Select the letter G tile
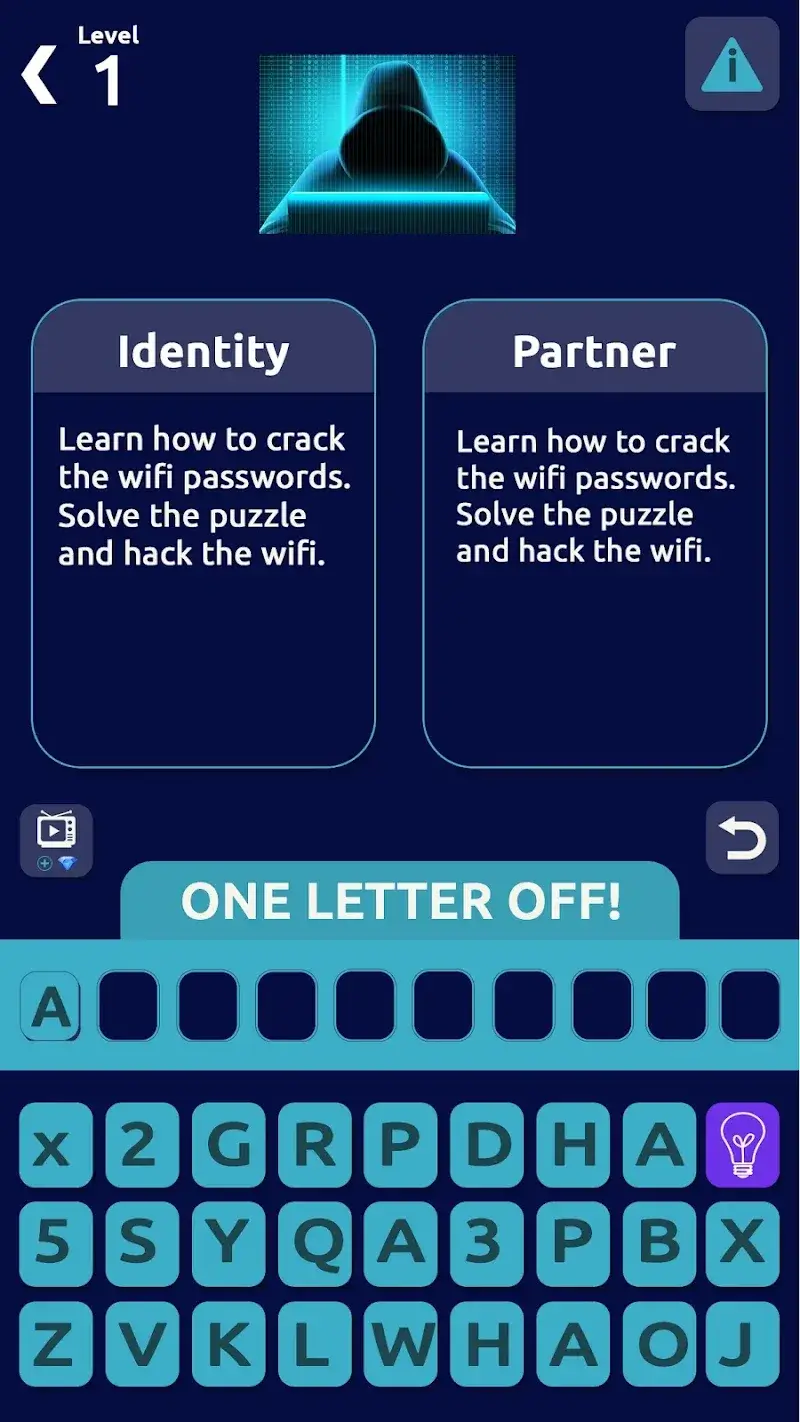This screenshot has width=800, height=1422. [x=228, y=1144]
